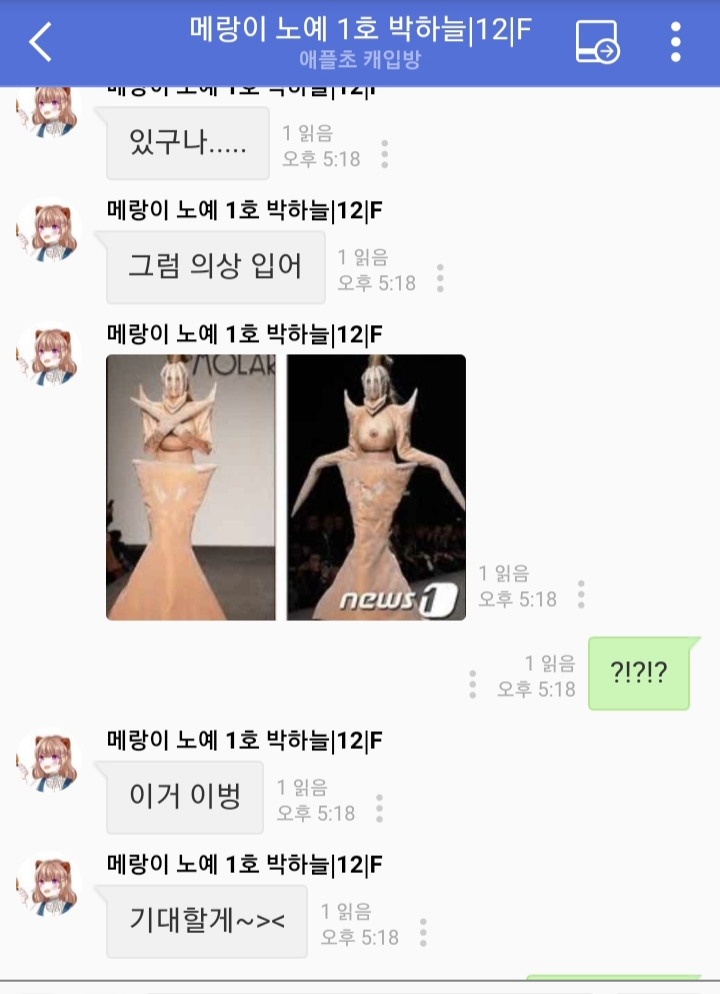Screen dimensions: 720x994
Task: Open options for the '기대할게~><' message
Action: point(423,932)
